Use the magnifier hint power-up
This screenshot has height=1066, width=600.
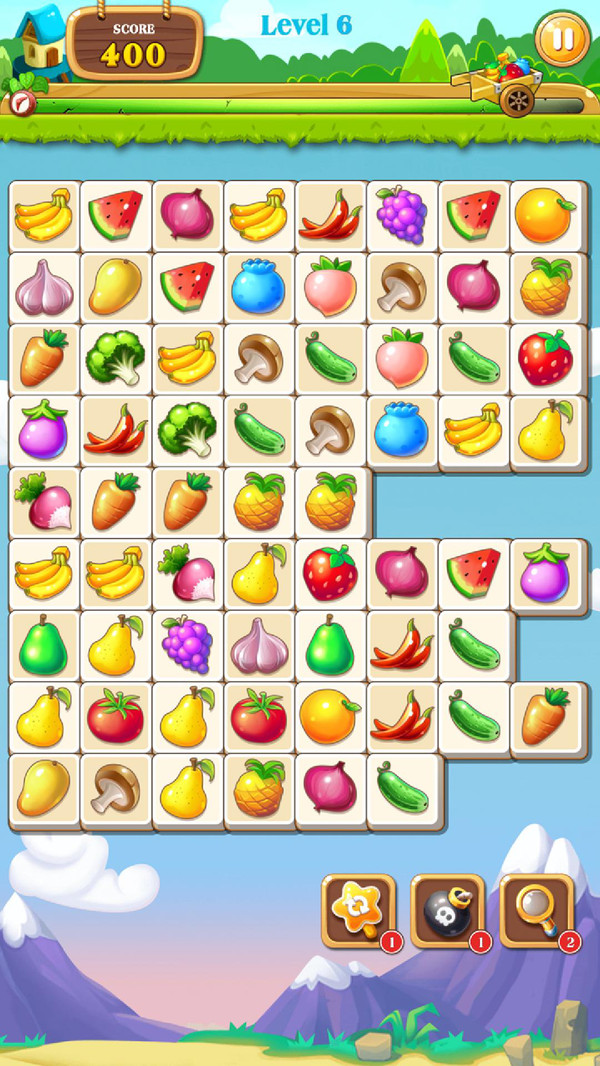tap(537, 911)
